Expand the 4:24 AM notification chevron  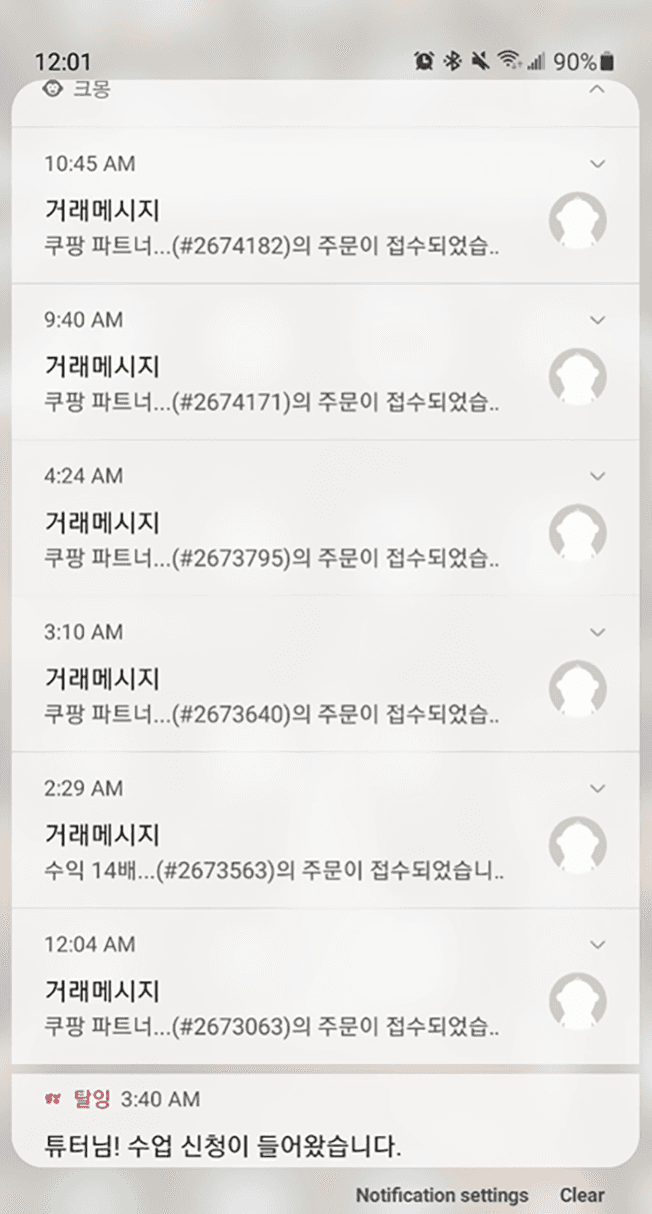click(598, 476)
